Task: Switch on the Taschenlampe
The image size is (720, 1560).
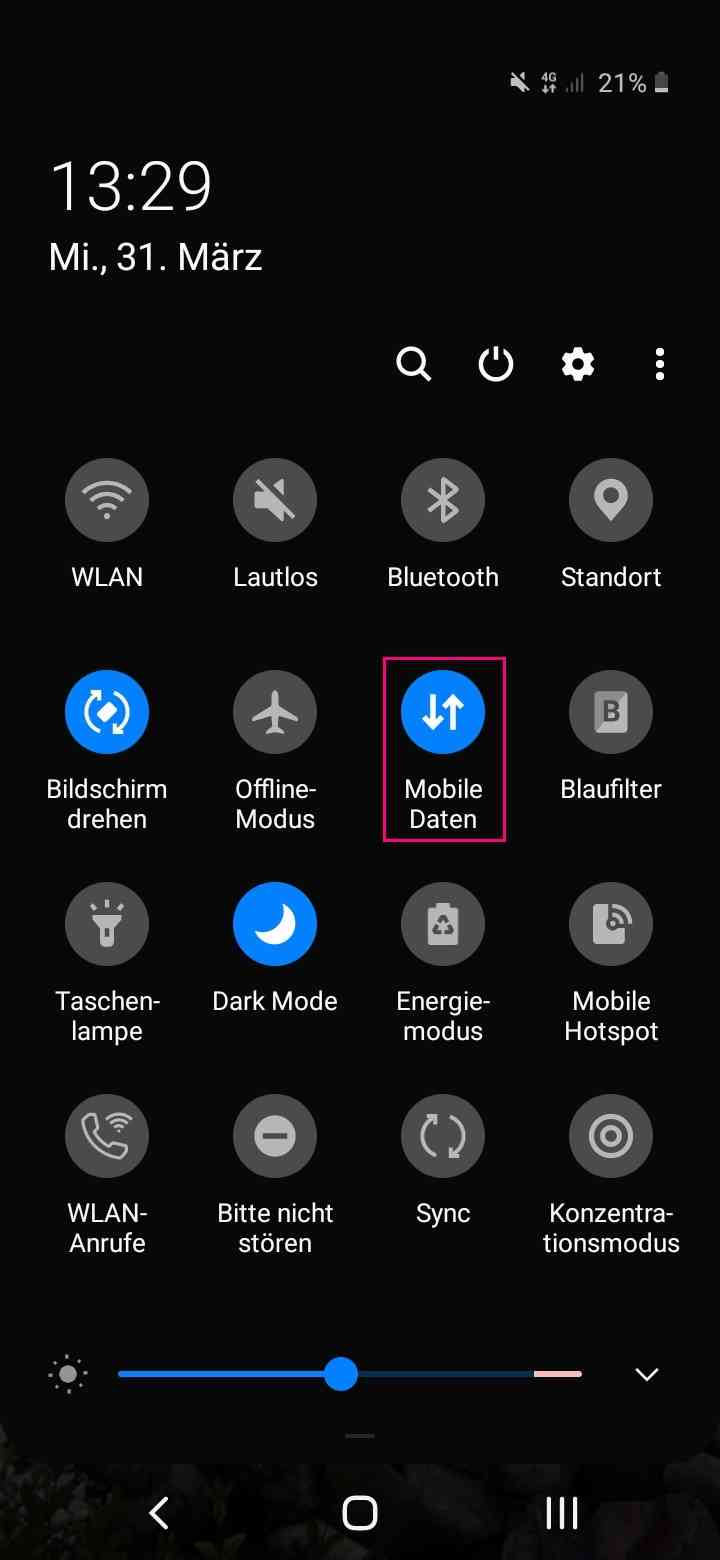Action: [x=107, y=924]
